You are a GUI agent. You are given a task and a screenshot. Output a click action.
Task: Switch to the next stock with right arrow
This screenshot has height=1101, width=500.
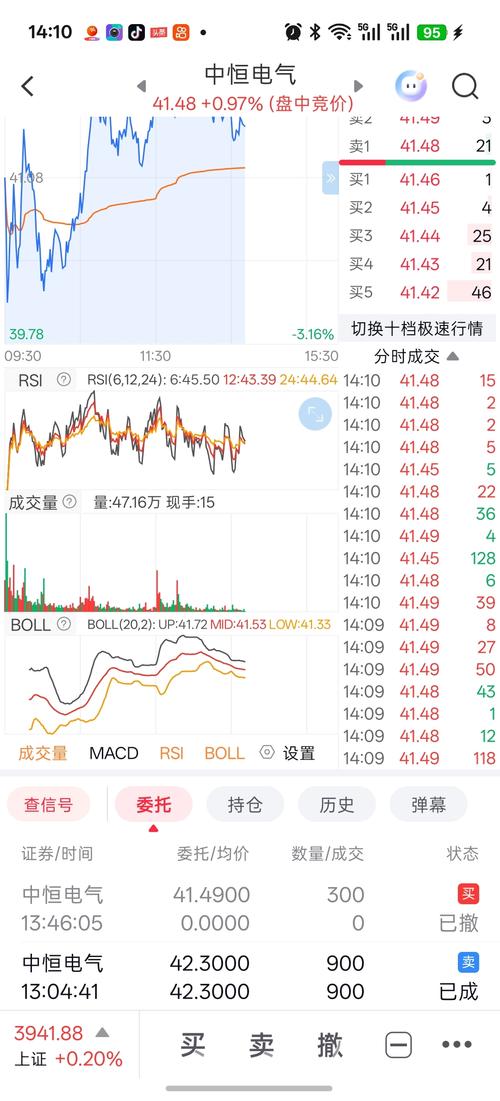pyautogui.click(x=358, y=86)
